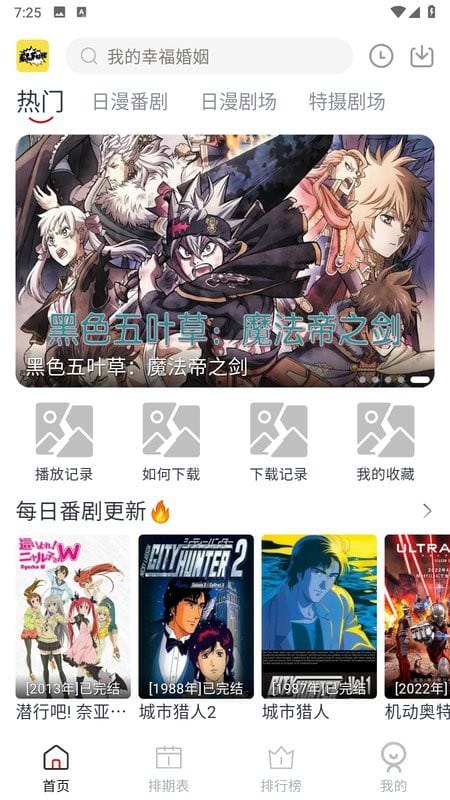Screen dimensions: 450x800
Task: Open 下载记录 shortcut
Action: click(279, 442)
